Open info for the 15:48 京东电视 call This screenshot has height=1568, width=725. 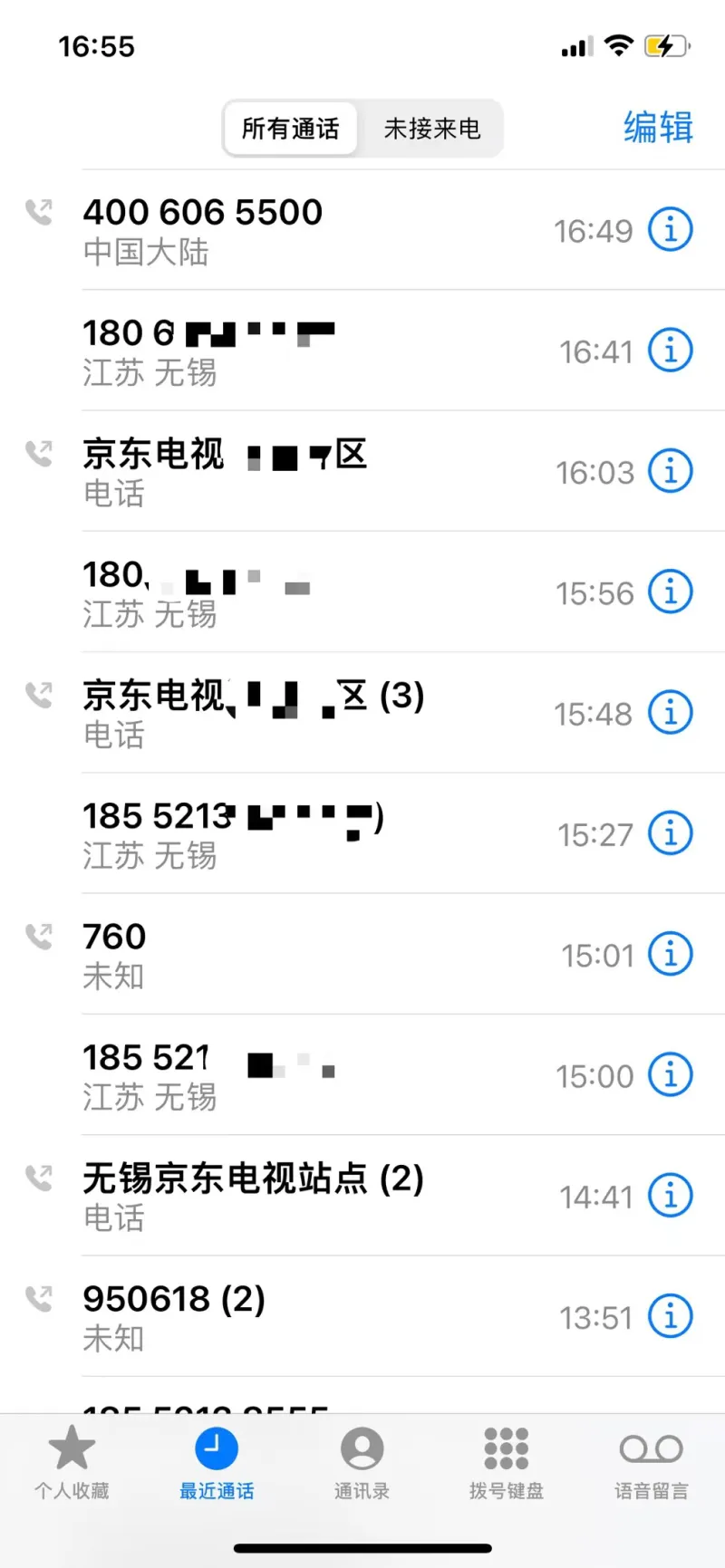coord(671,713)
